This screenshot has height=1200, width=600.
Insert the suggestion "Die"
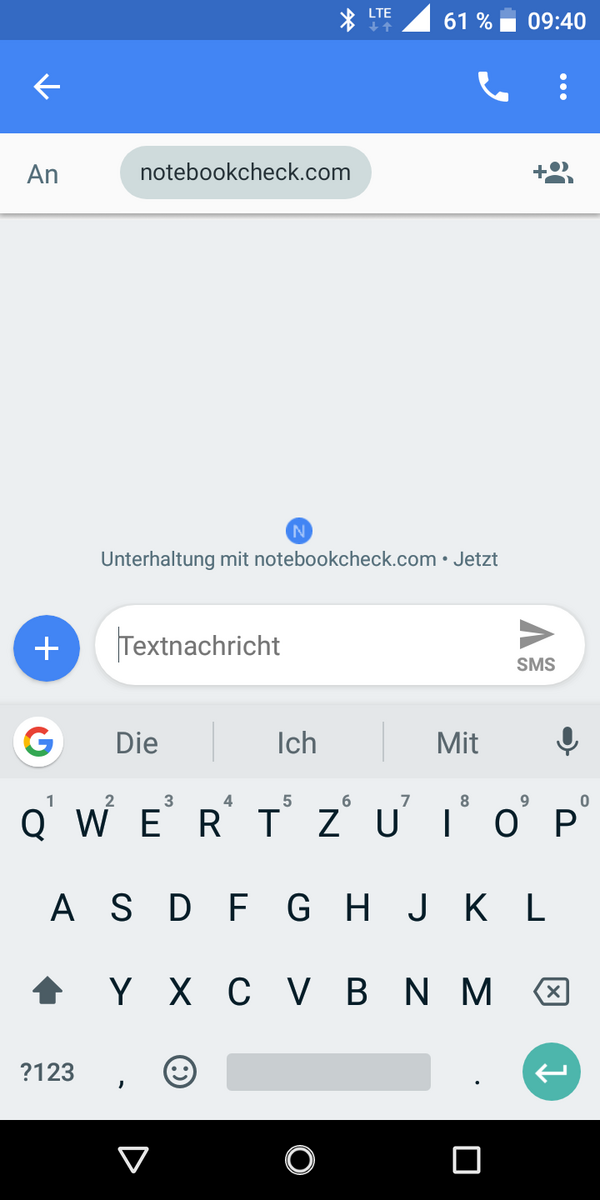pyautogui.click(x=137, y=743)
